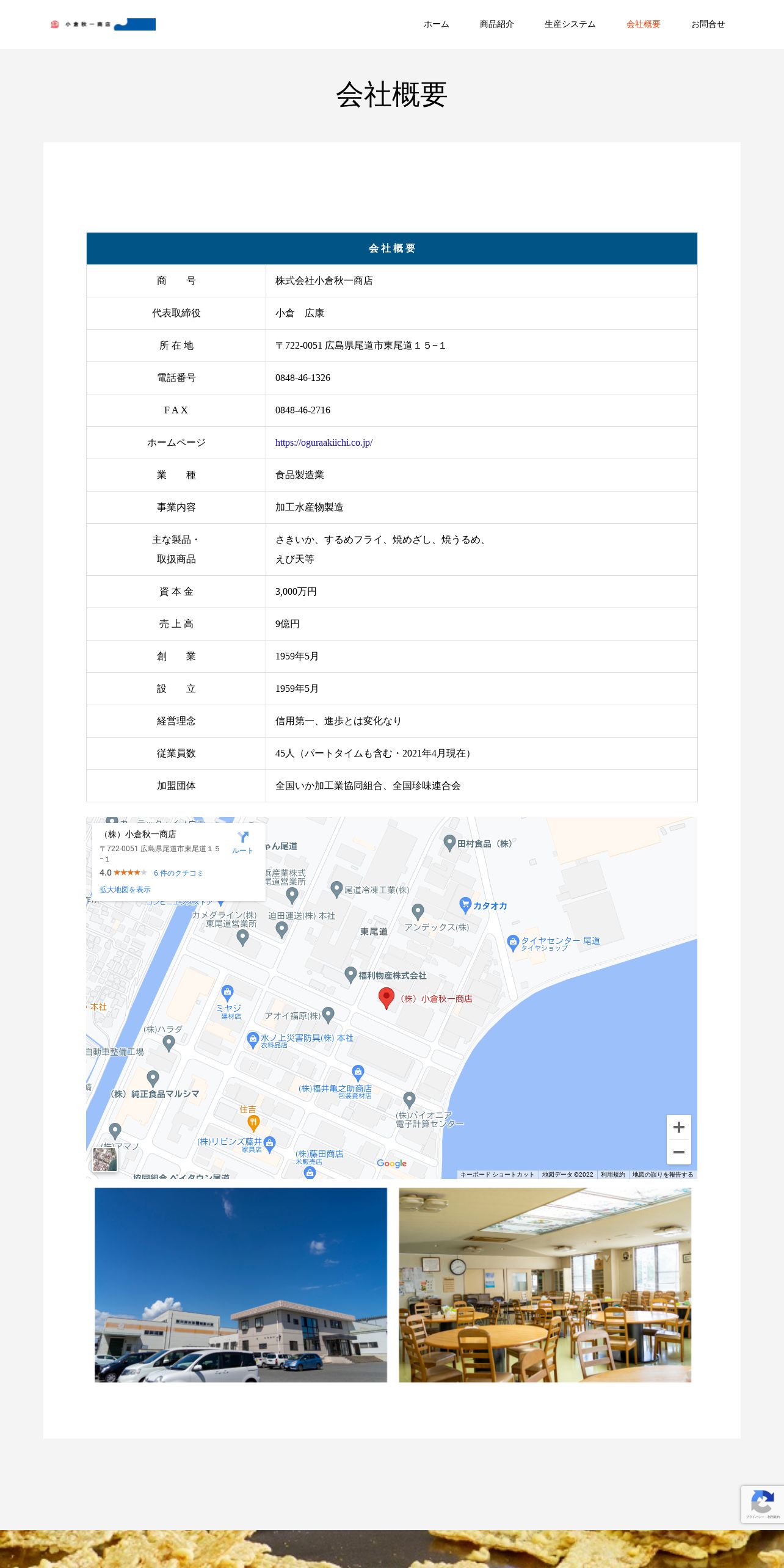Open the ホーム navigation link
The height and width of the screenshot is (1568, 784).
(x=436, y=24)
